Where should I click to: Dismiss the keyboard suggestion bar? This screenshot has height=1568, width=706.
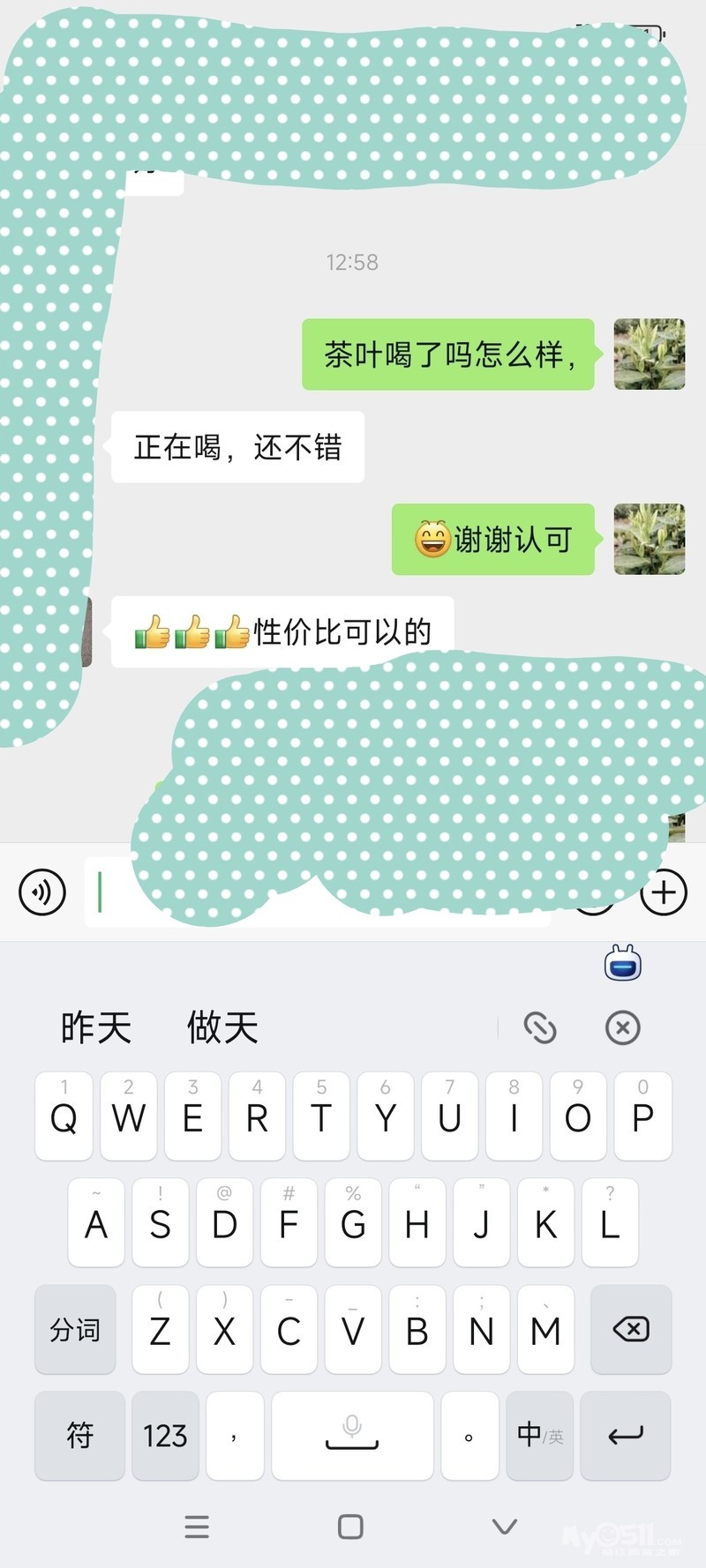623,1028
